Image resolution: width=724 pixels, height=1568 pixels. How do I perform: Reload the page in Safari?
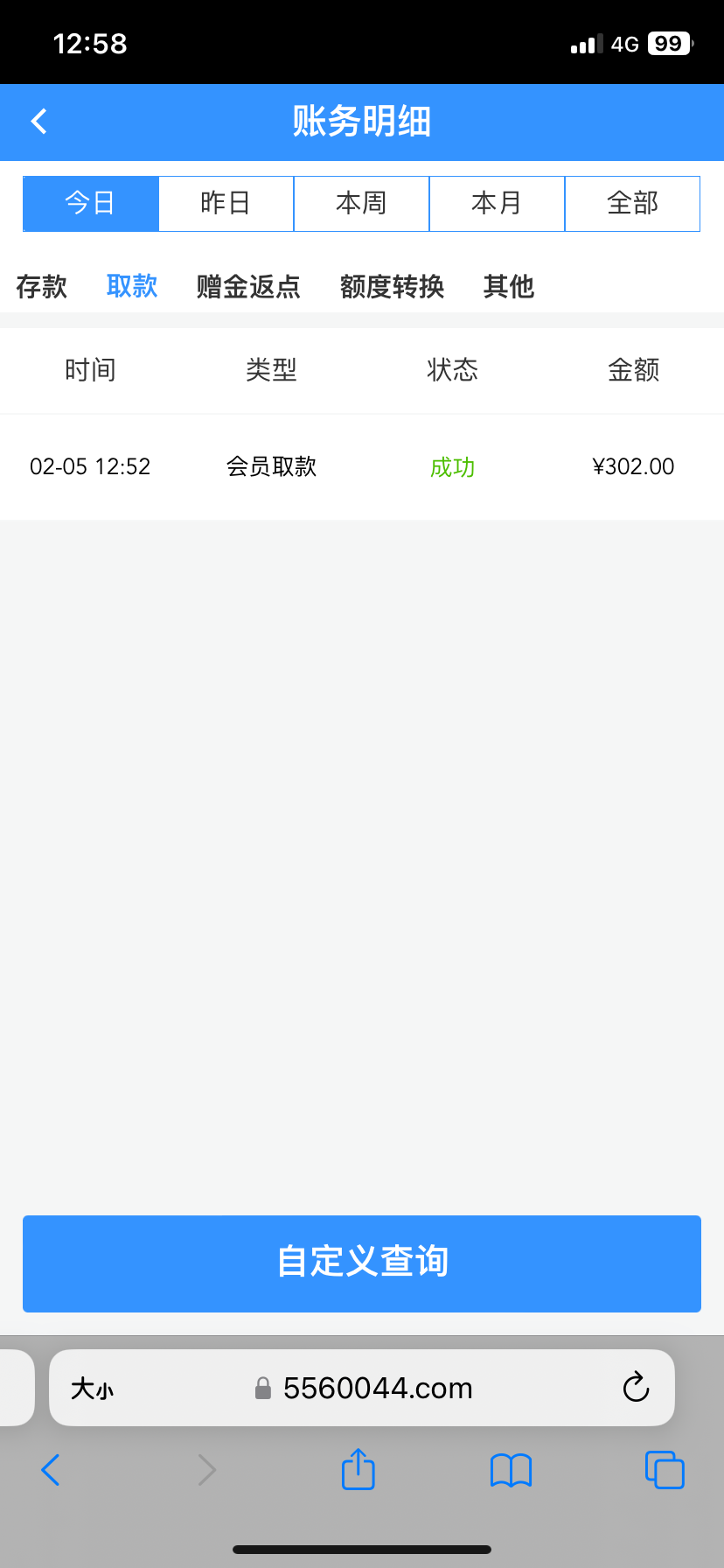(x=636, y=1388)
